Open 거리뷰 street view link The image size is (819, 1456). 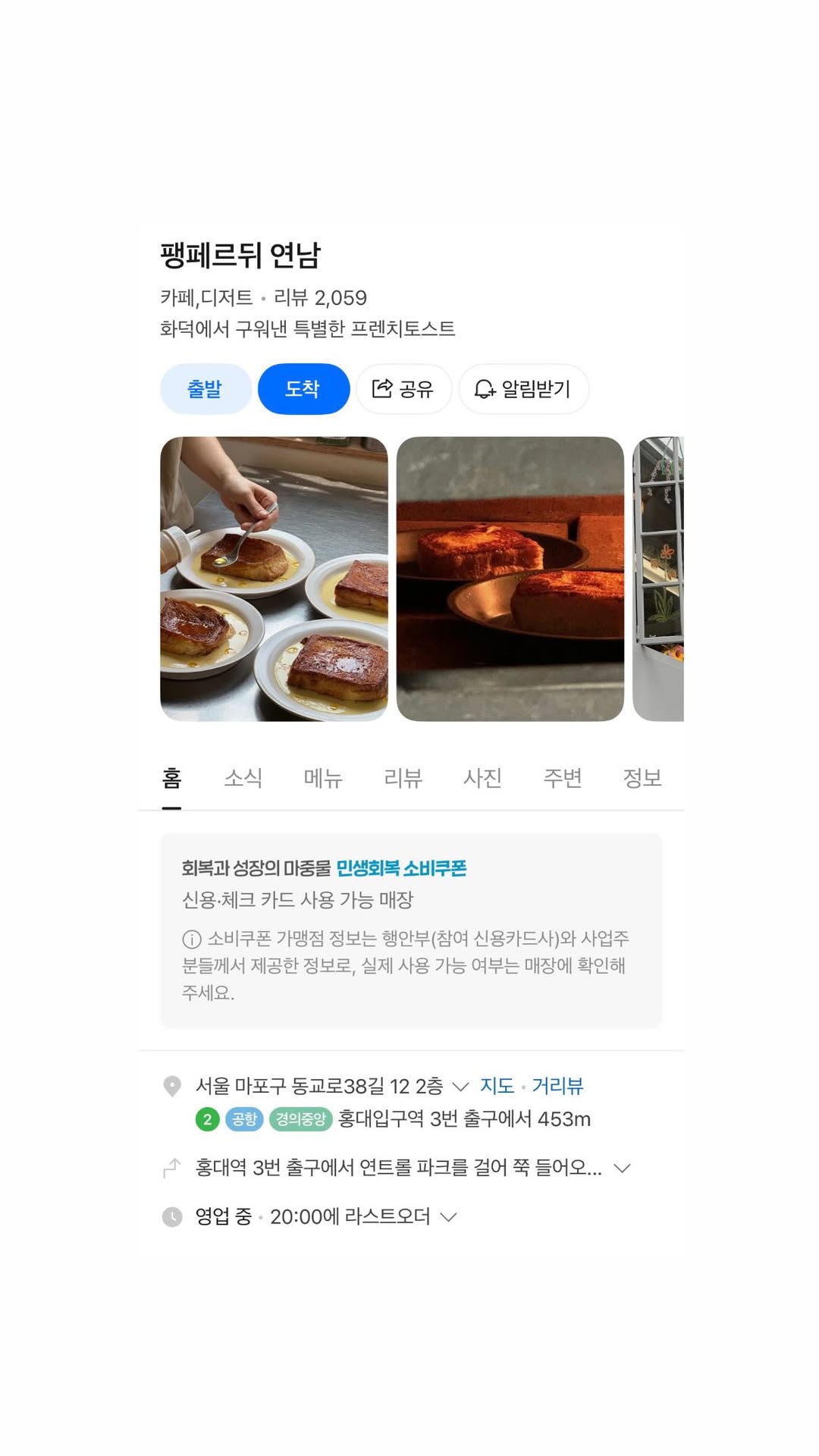pos(557,1086)
